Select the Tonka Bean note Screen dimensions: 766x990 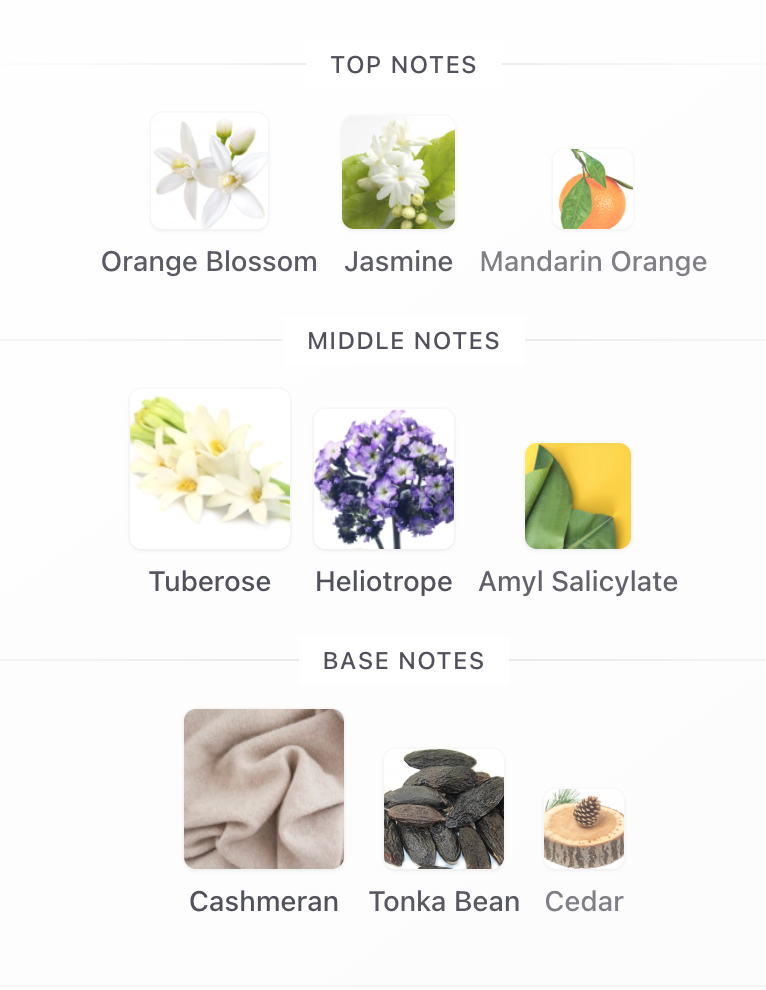[444, 809]
